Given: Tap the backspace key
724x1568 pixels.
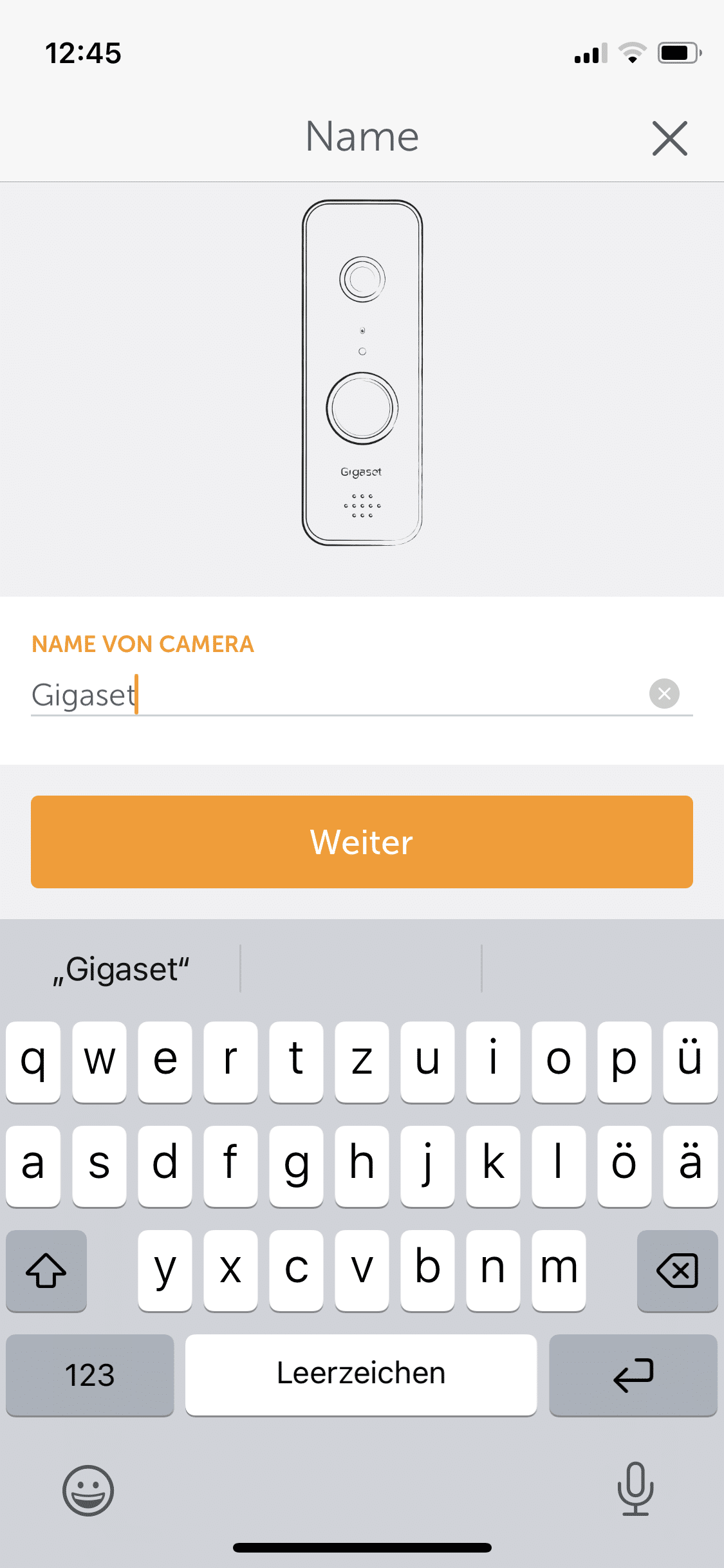Looking at the screenshot, I should point(677,1270).
